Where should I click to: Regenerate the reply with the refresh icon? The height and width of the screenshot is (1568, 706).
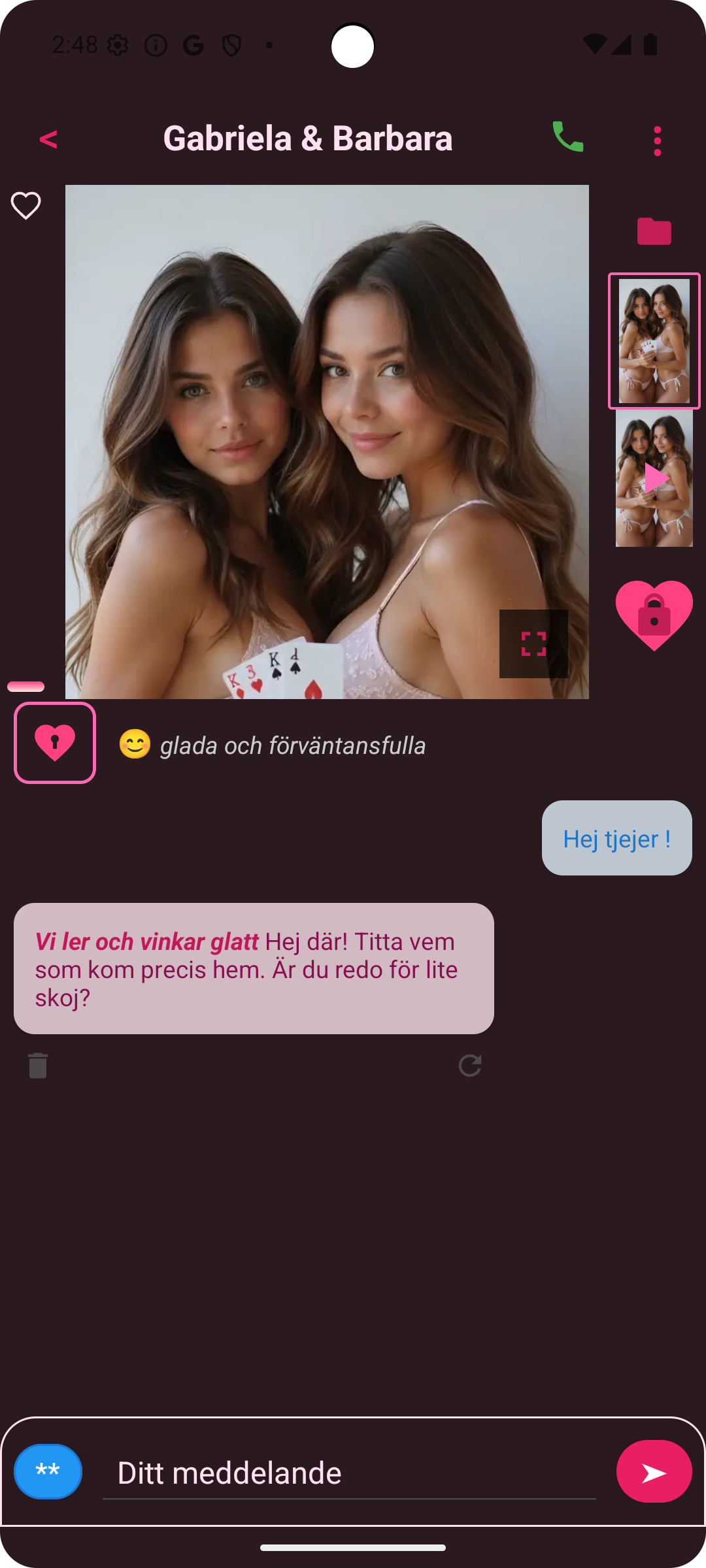(470, 1066)
